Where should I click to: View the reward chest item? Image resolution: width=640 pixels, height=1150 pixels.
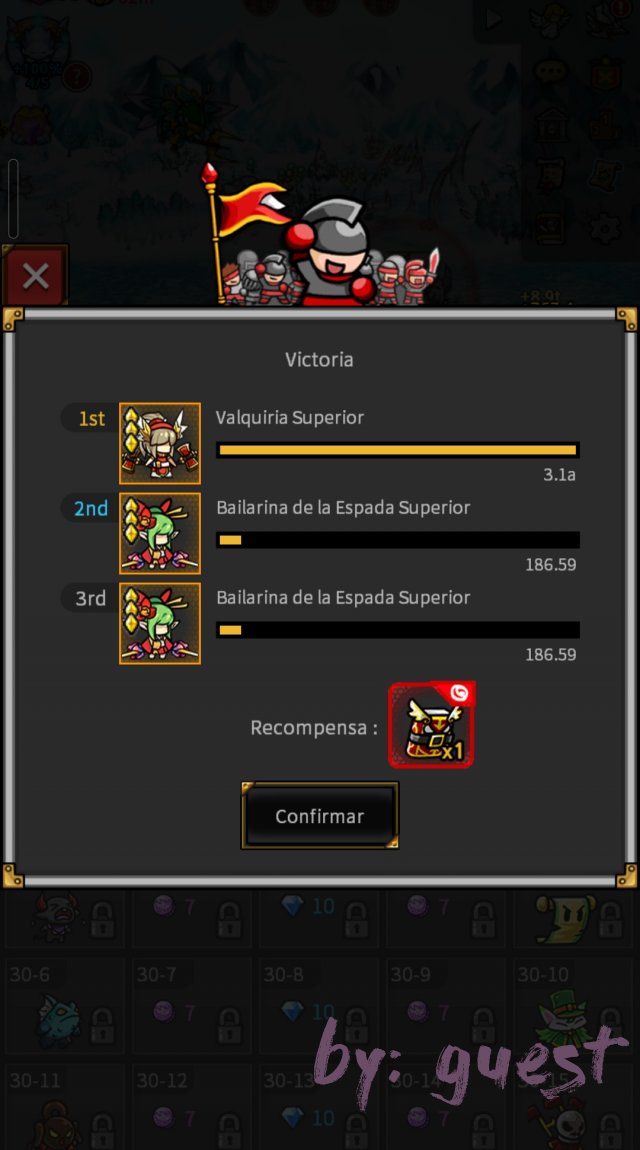(431, 726)
